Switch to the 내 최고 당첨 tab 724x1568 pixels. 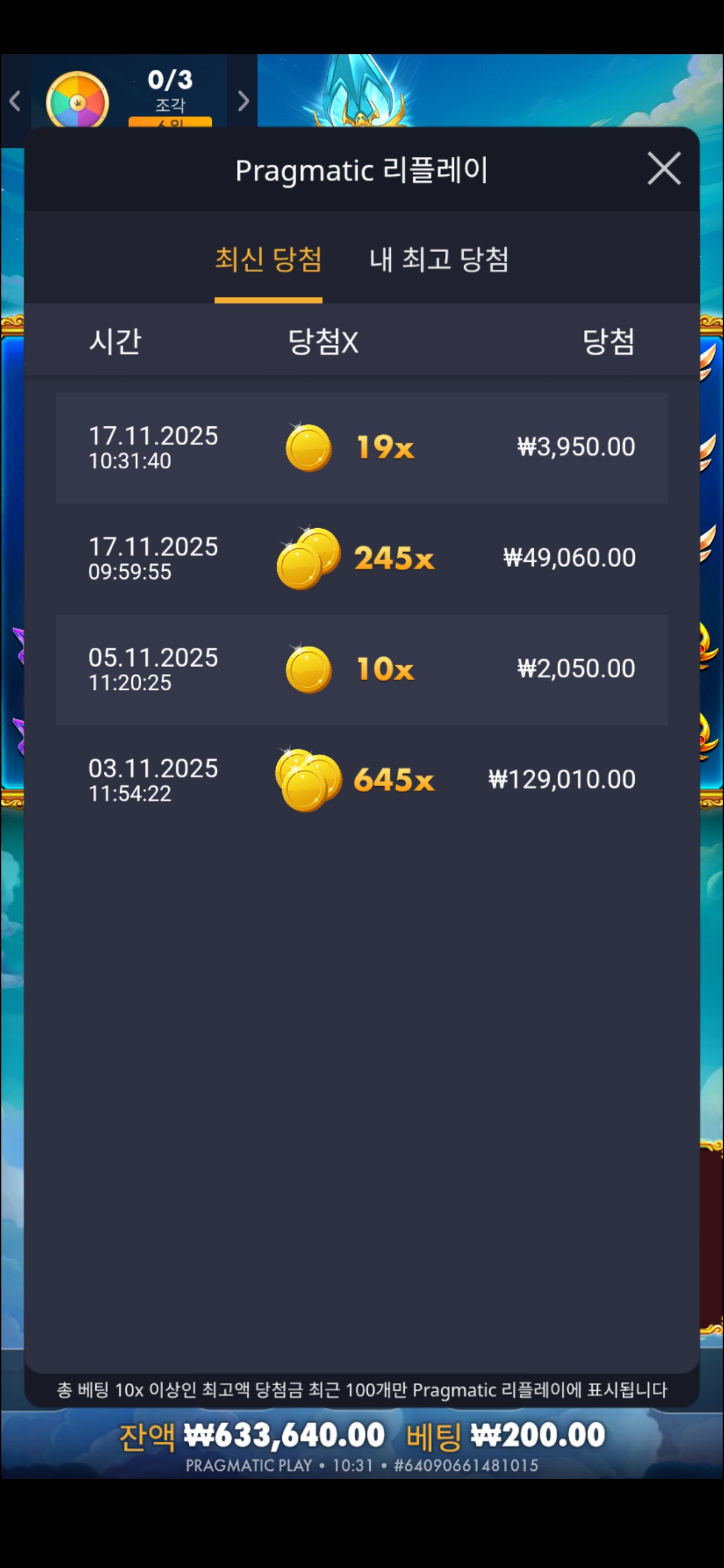pyautogui.click(x=439, y=259)
